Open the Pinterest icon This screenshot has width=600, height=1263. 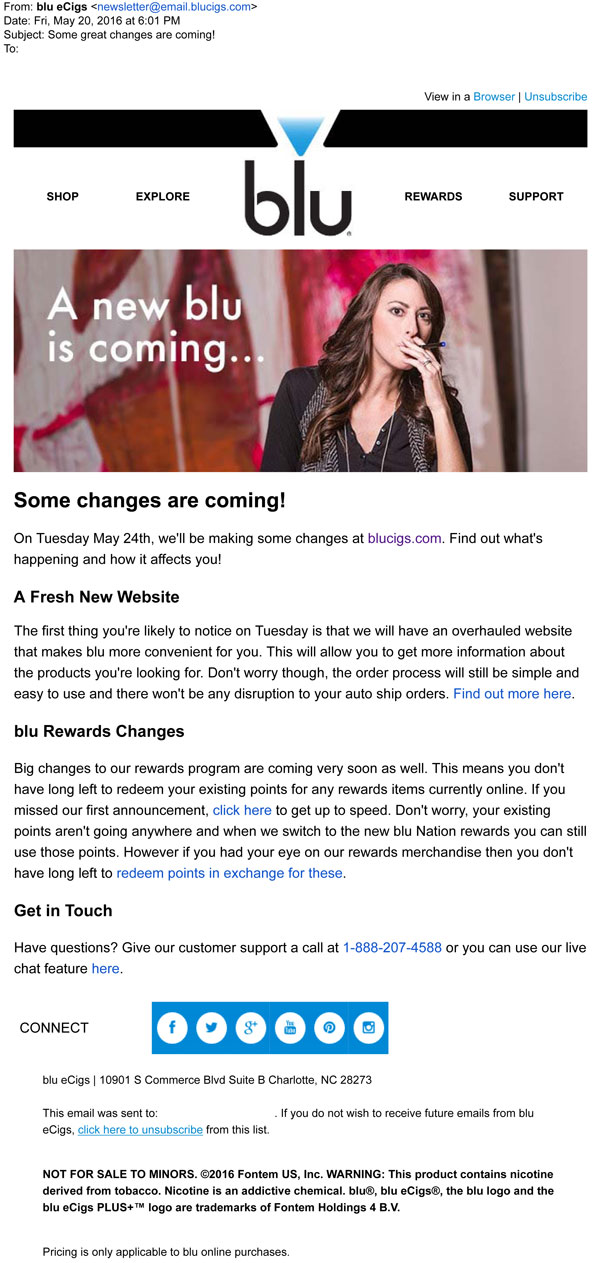(x=329, y=1028)
